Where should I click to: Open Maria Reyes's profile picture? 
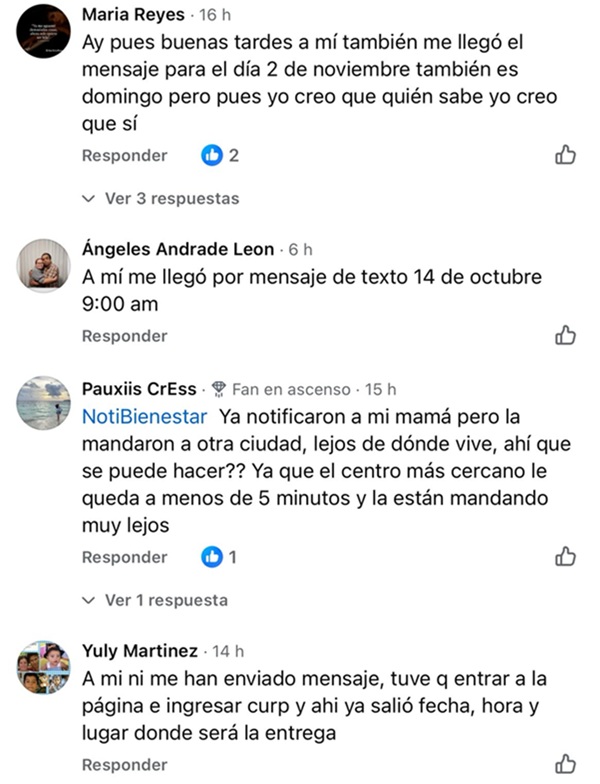(44, 31)
